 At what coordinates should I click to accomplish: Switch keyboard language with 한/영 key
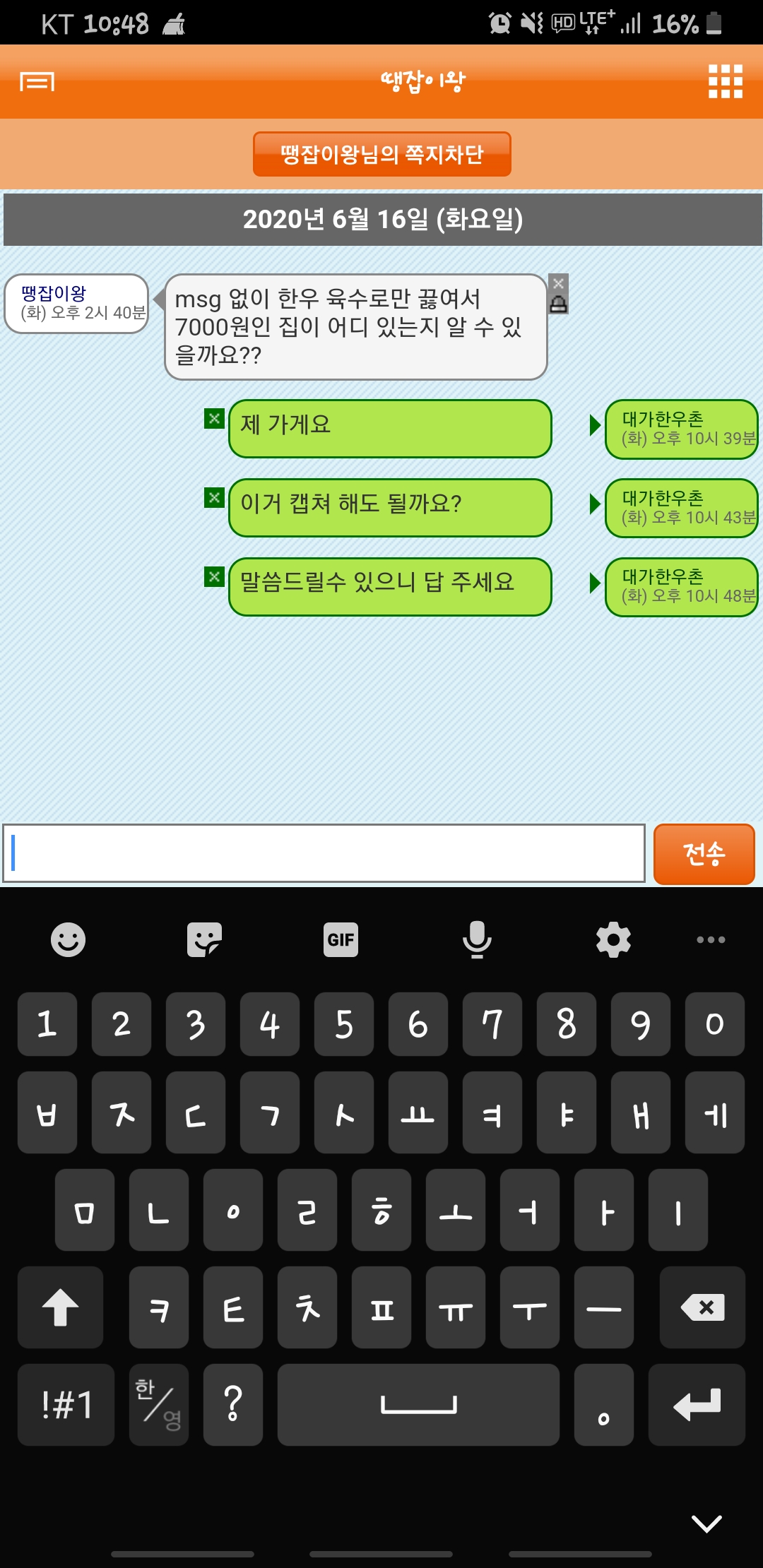coord(159,1405)
